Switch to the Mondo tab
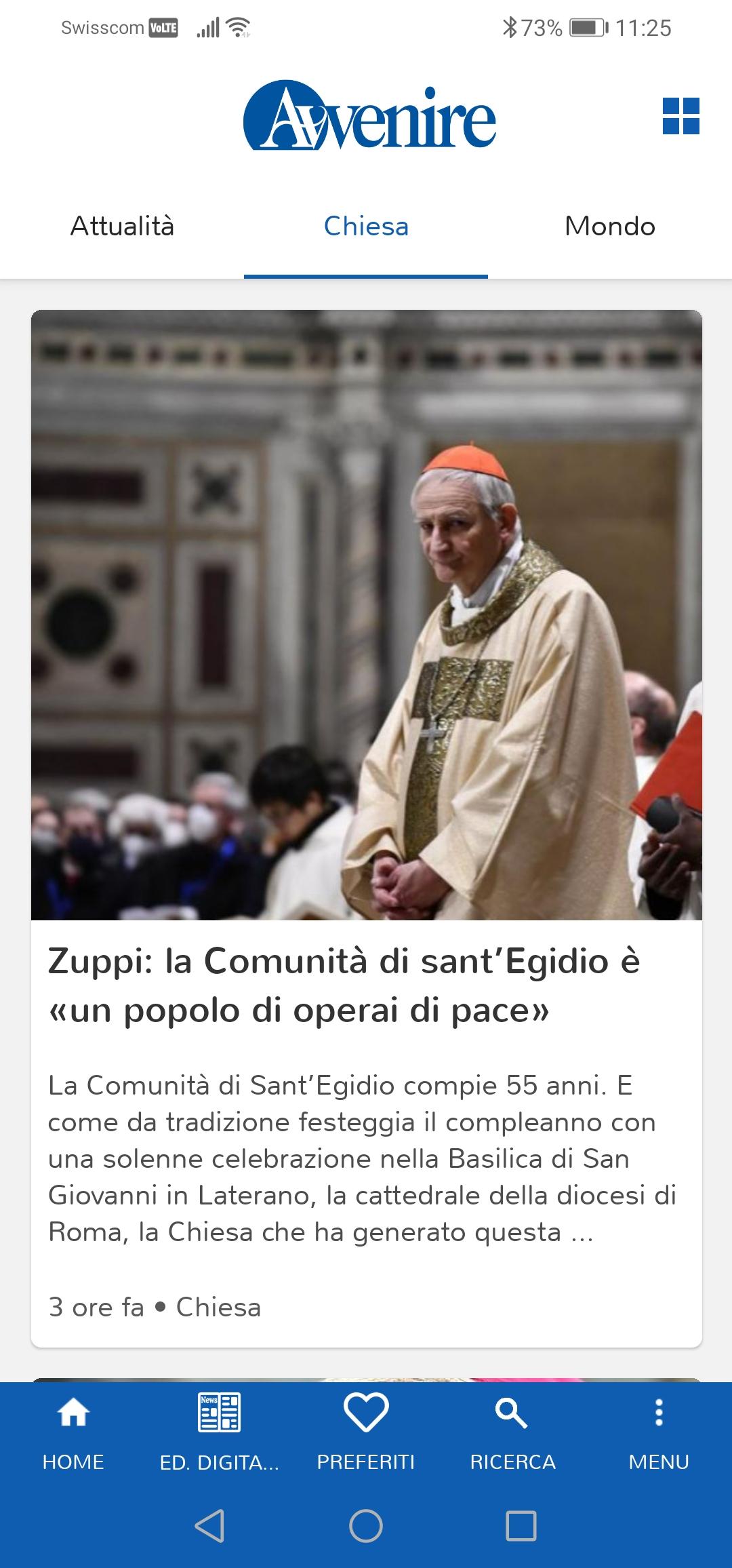The height and width of the screenshot is (1568, 732). [610, 227]
